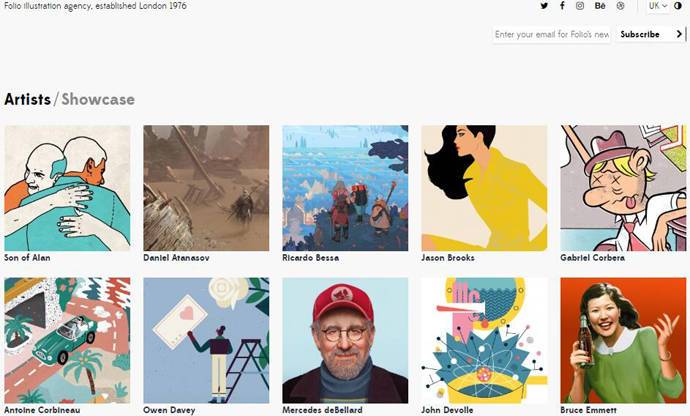Open Folio's Instagram page

580,6
